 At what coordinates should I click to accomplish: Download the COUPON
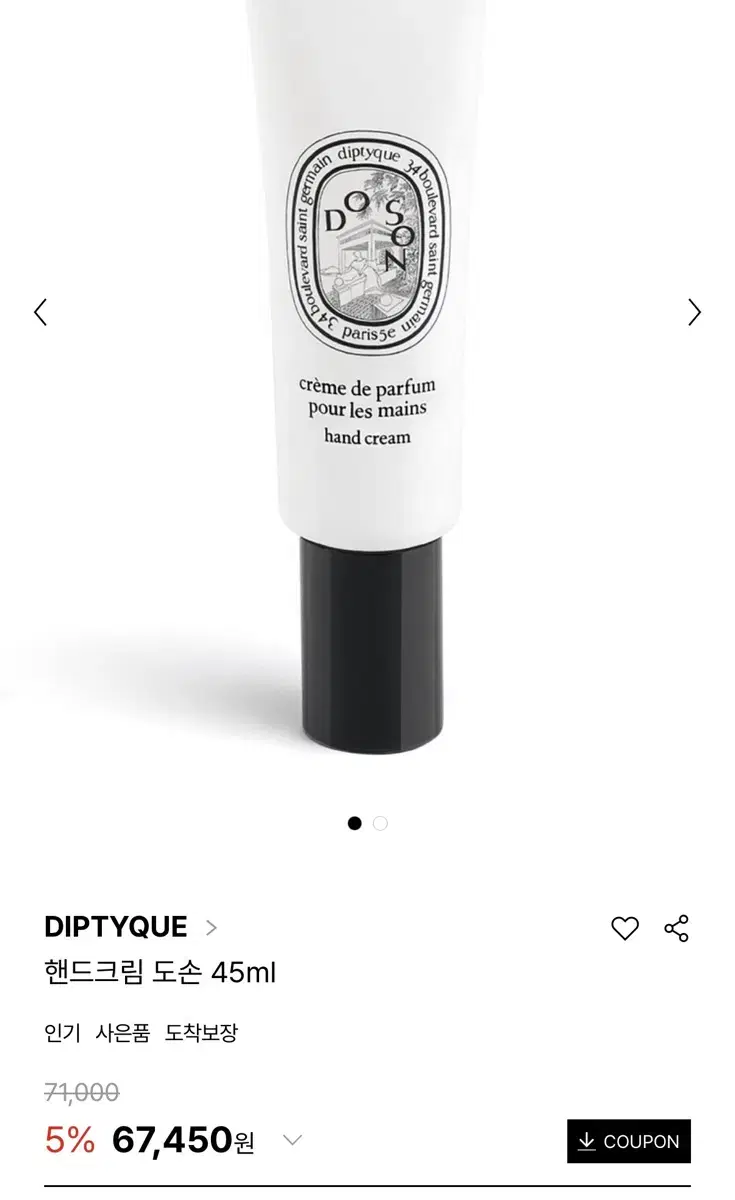629,1141
